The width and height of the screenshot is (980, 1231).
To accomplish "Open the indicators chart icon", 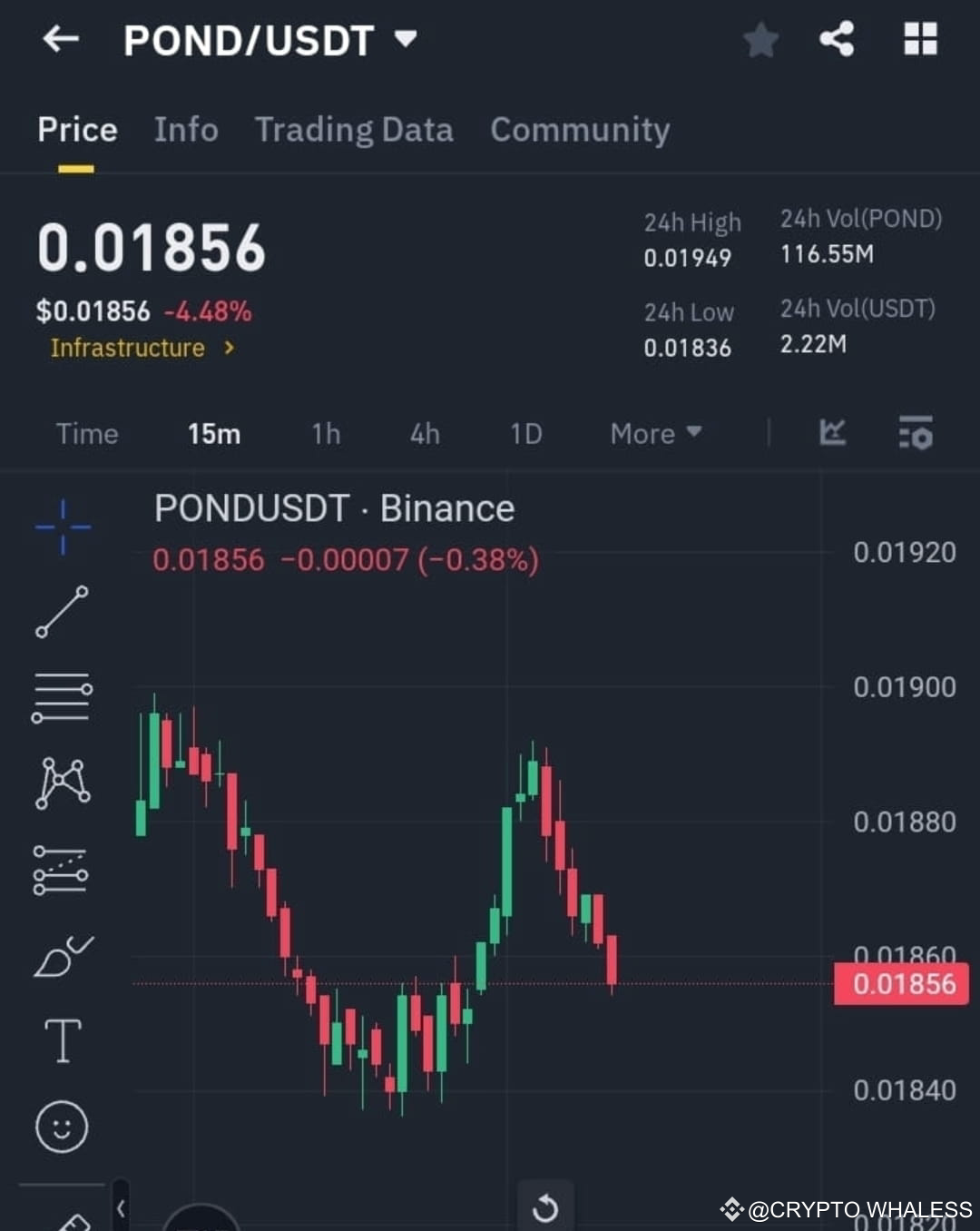I will click(832, 434).
